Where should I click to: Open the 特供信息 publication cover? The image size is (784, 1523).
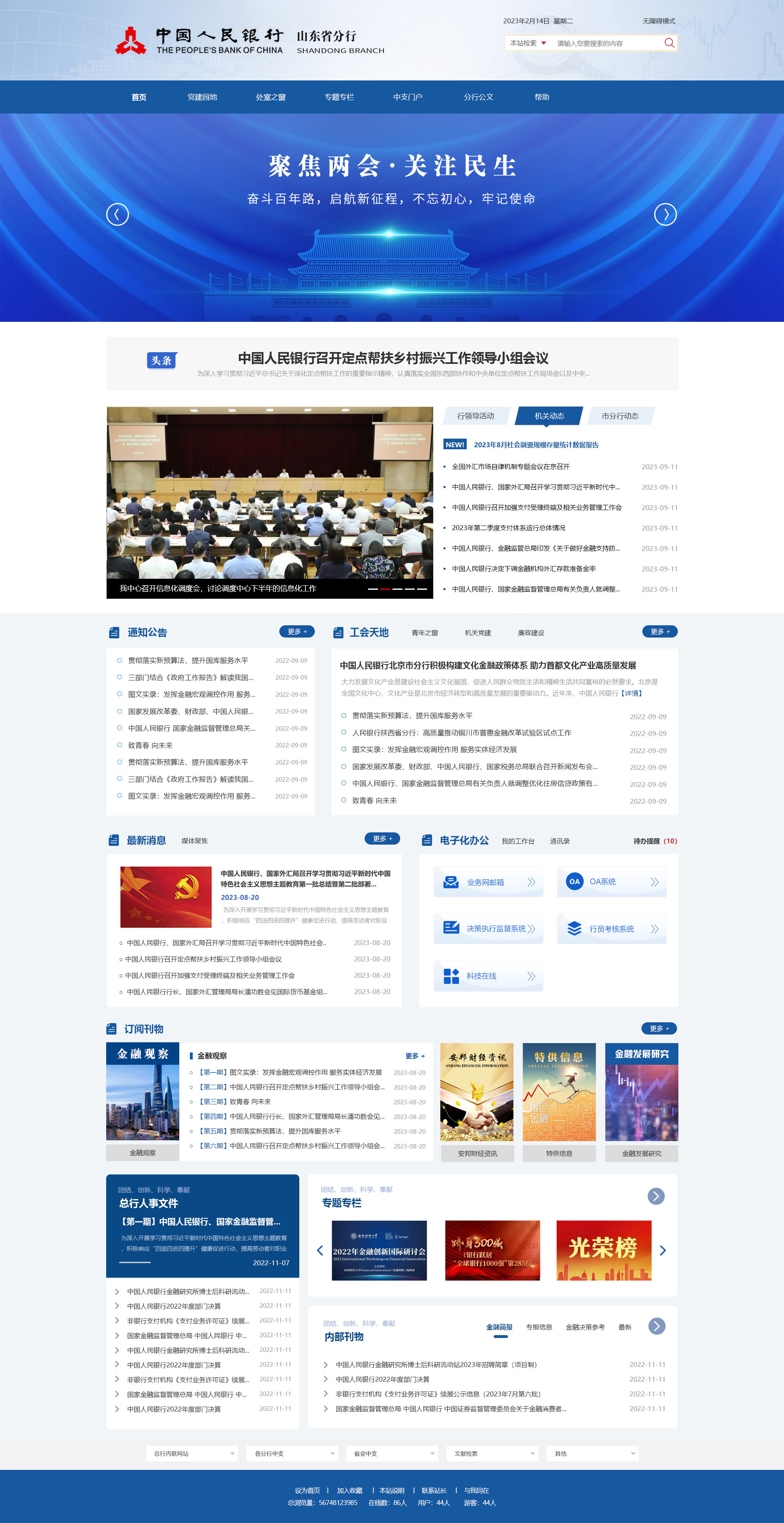click(559, 1092)
